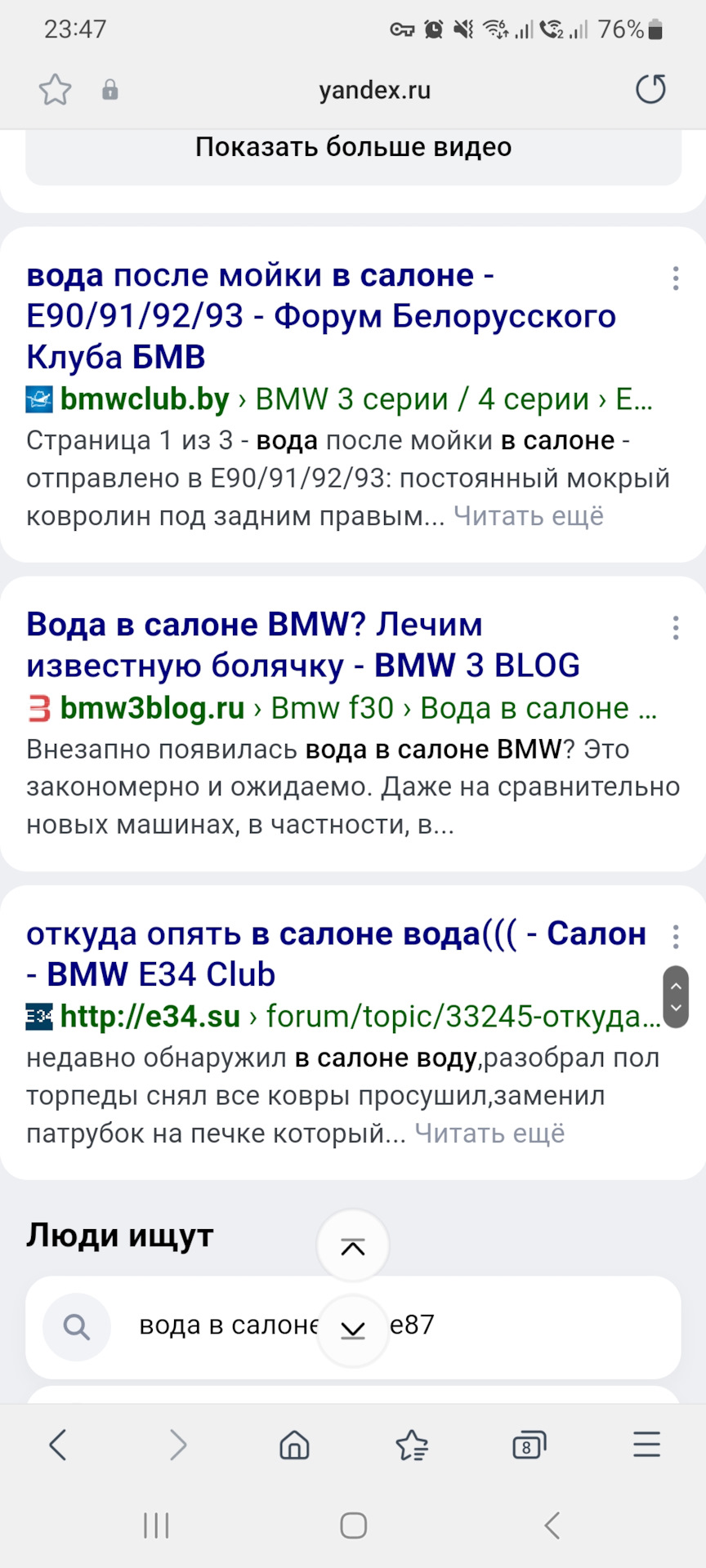The width and height of the screenshot is (706, 1568).
Task: Open options for the bmwclub.by result
Action: (x=675, y=278)
